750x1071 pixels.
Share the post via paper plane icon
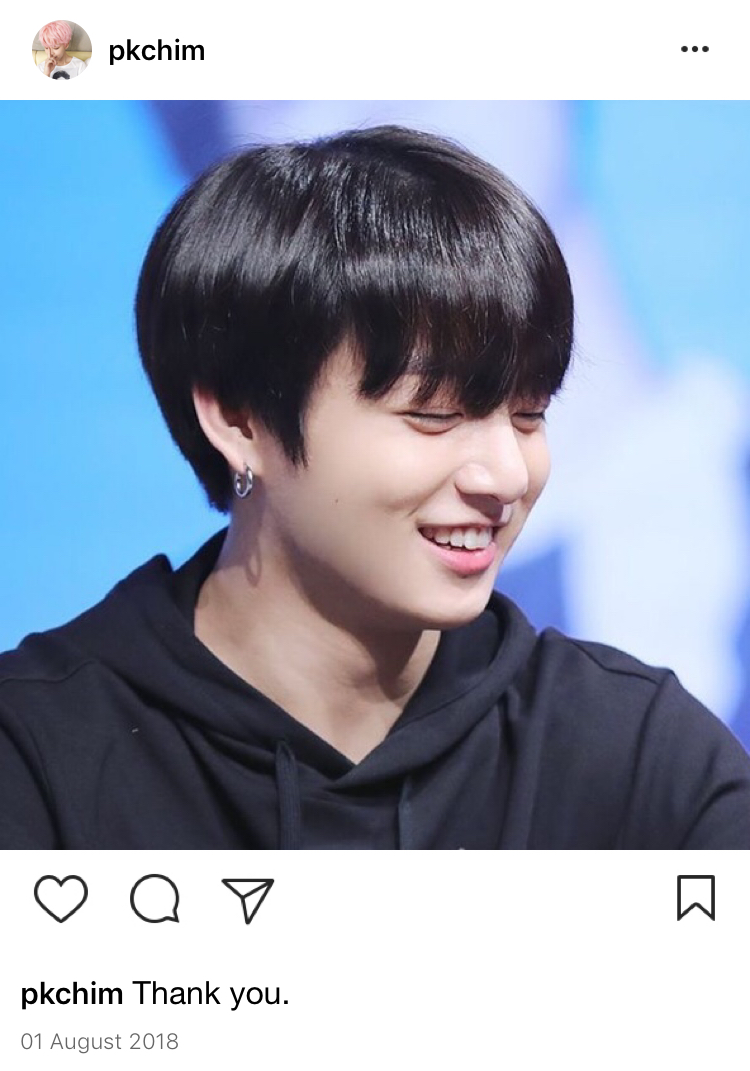coord(247,899)
